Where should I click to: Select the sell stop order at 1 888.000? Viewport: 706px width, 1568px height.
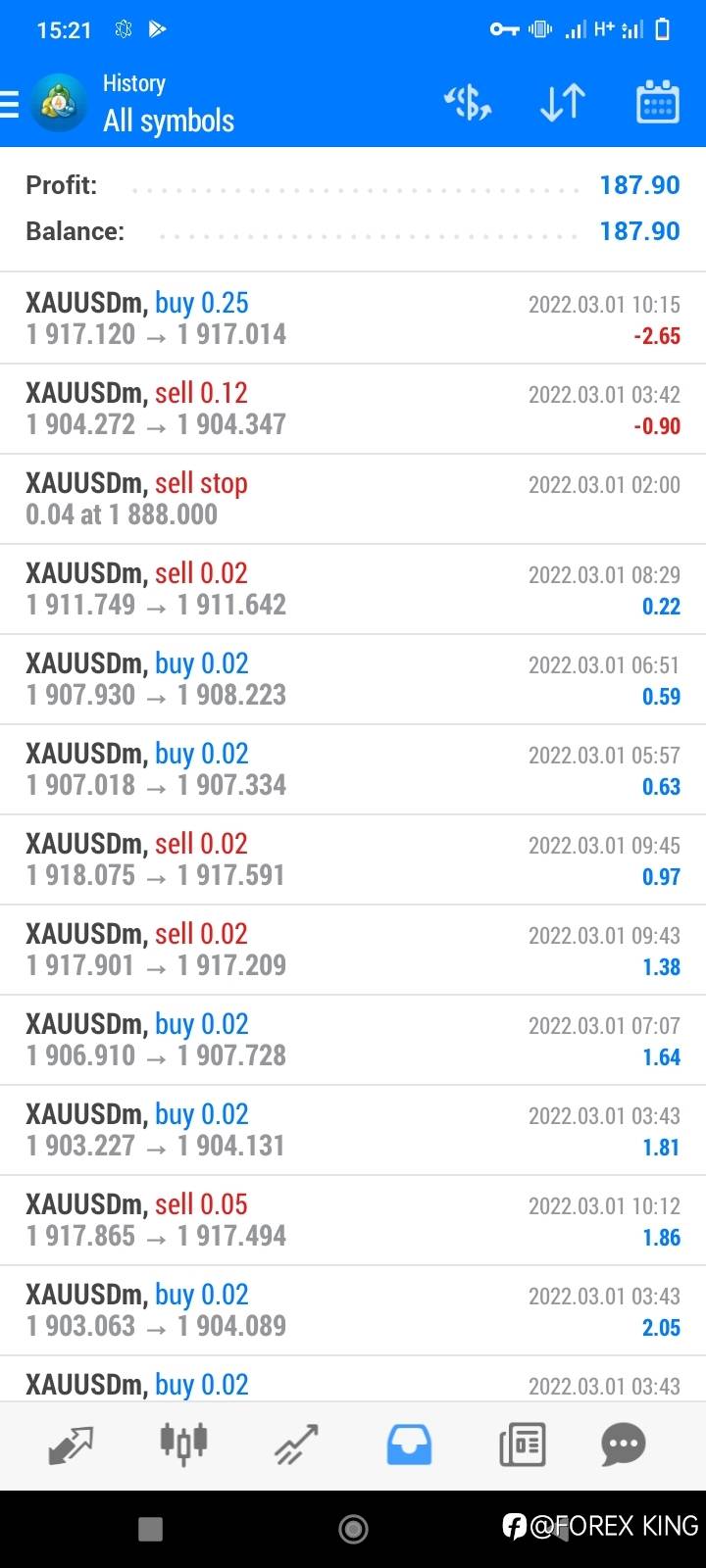[x=353, y=499]
